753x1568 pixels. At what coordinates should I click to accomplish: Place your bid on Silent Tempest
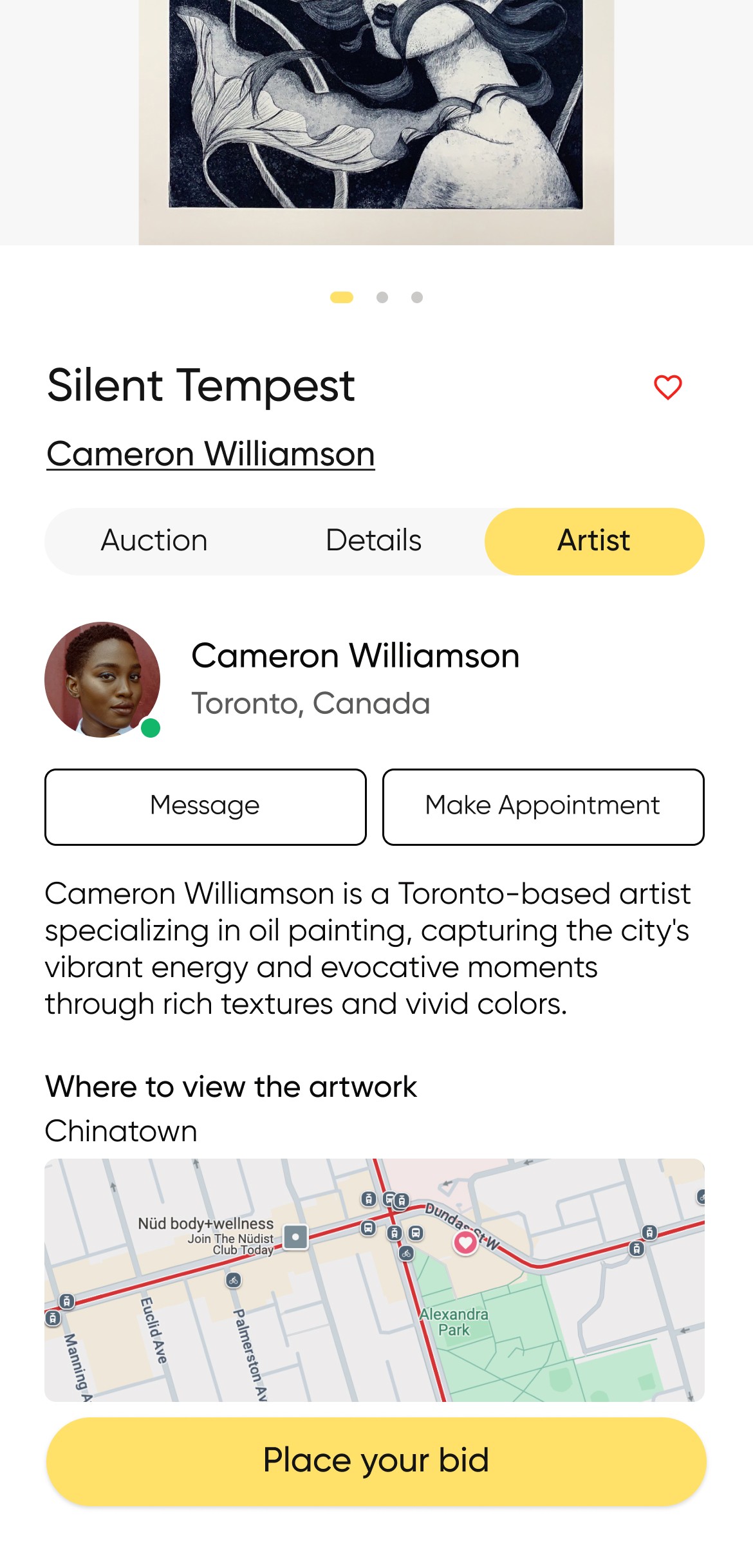[x=376, y=1460]
